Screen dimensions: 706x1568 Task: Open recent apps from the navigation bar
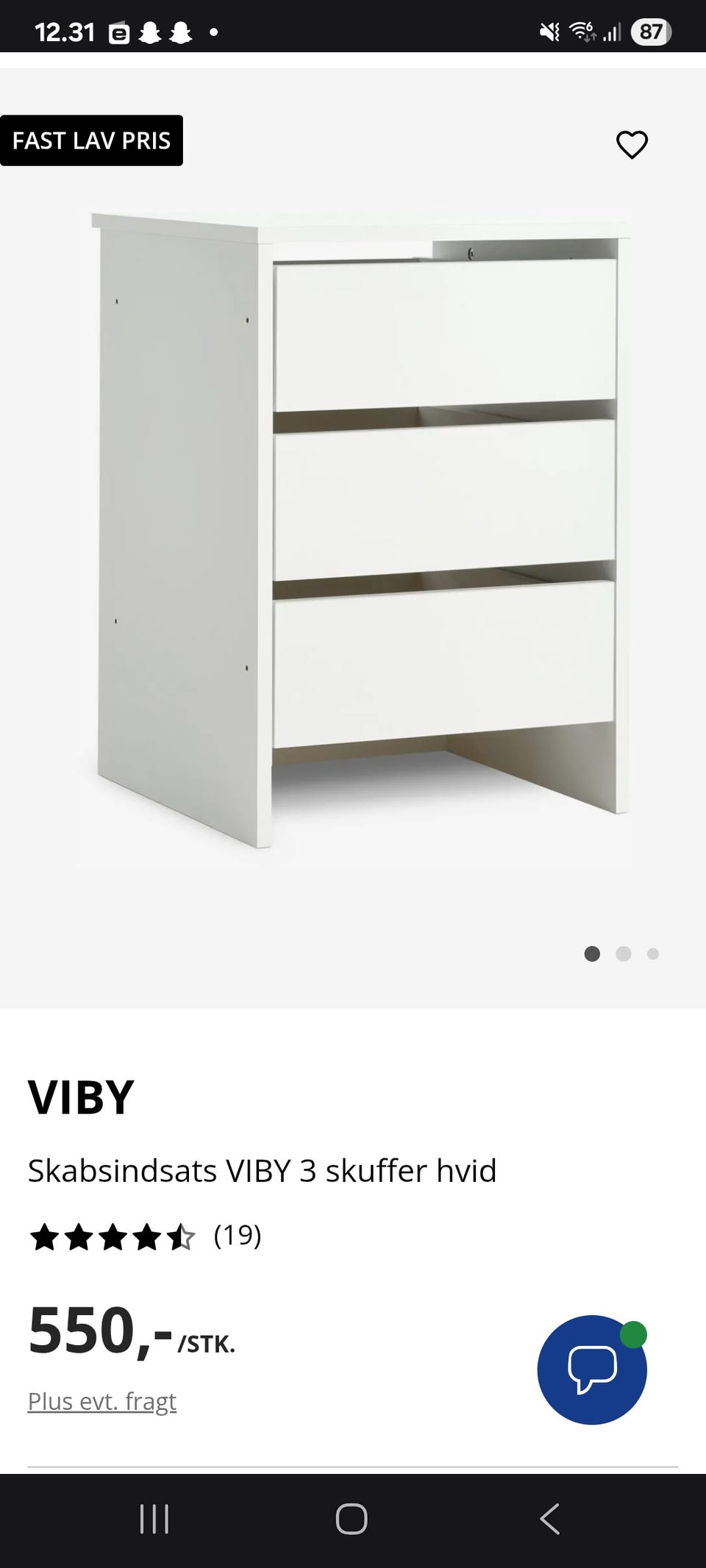coord(154,1518)
